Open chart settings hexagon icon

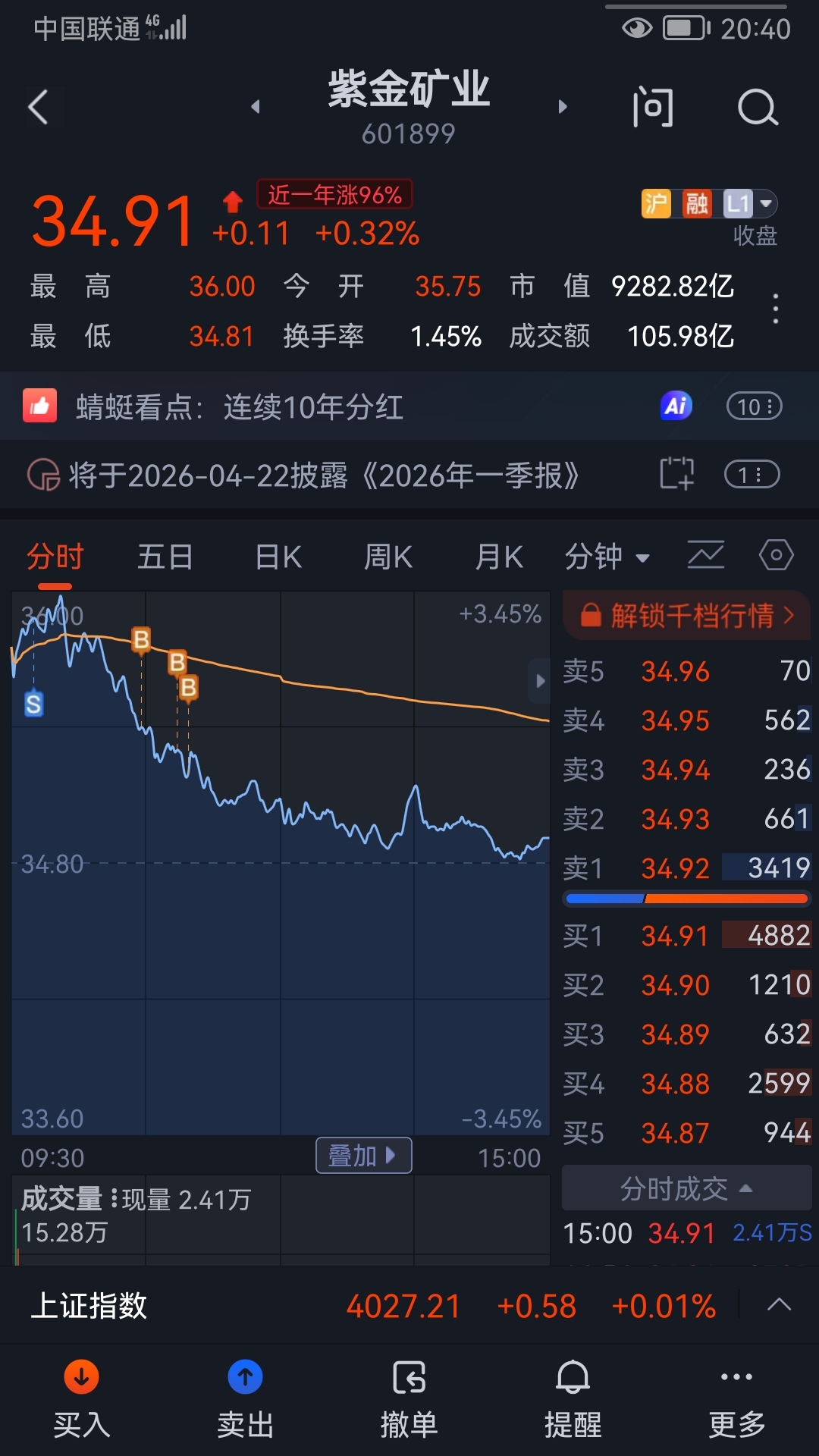click(x=777, y=556)
